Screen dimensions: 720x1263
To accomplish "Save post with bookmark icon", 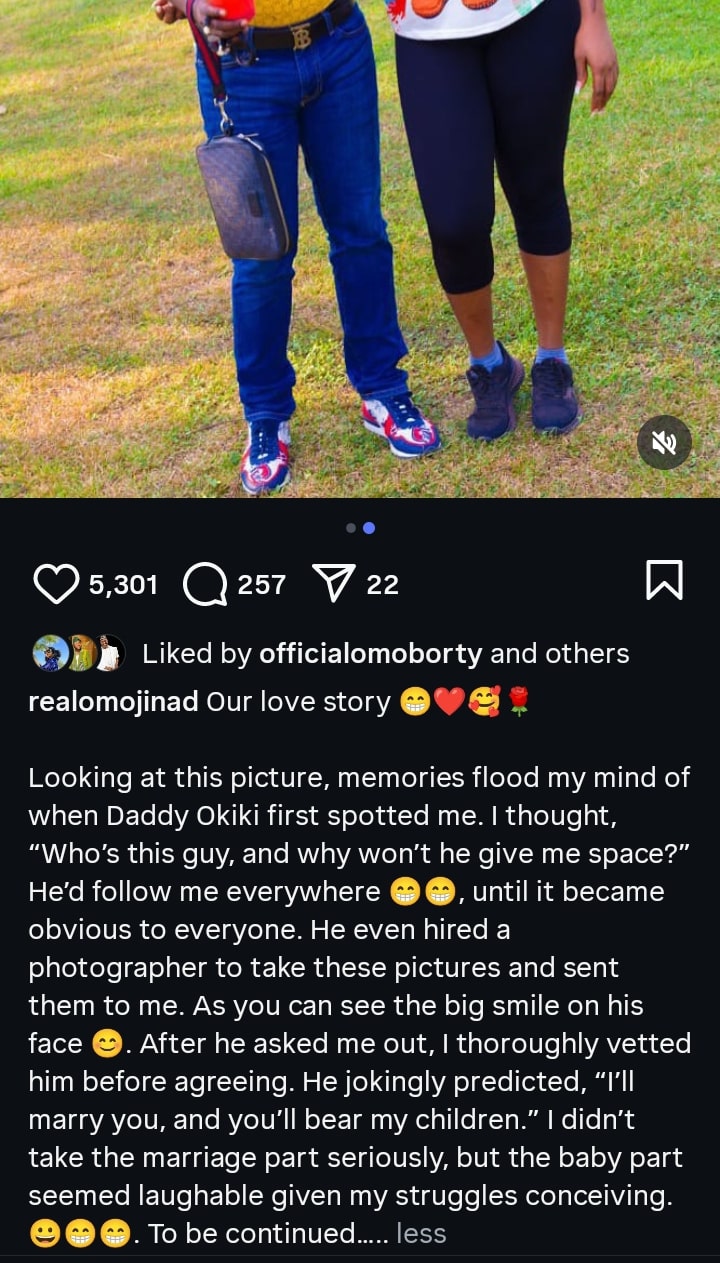I will tap(664, 581).
